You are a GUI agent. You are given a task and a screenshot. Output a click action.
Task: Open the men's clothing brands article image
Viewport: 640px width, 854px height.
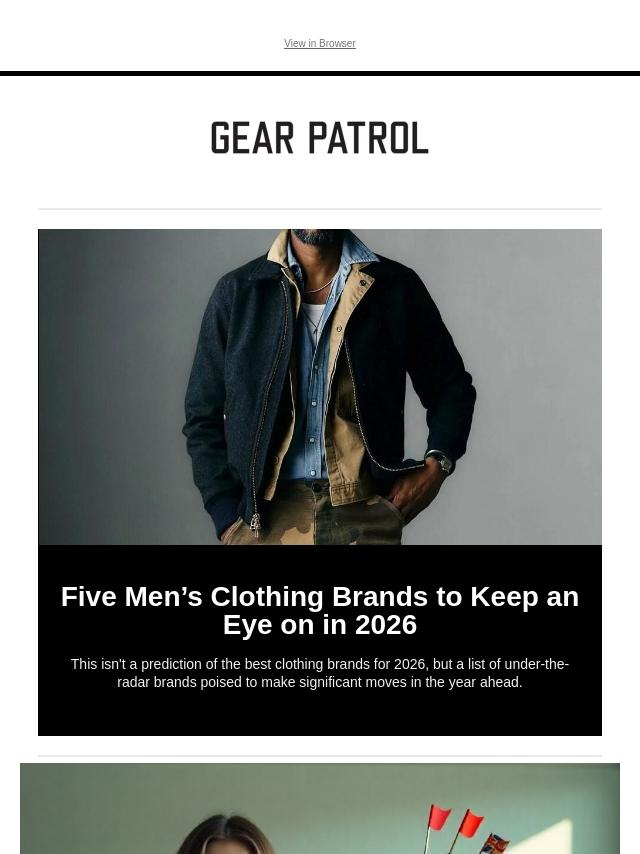[x=320, y=387]
